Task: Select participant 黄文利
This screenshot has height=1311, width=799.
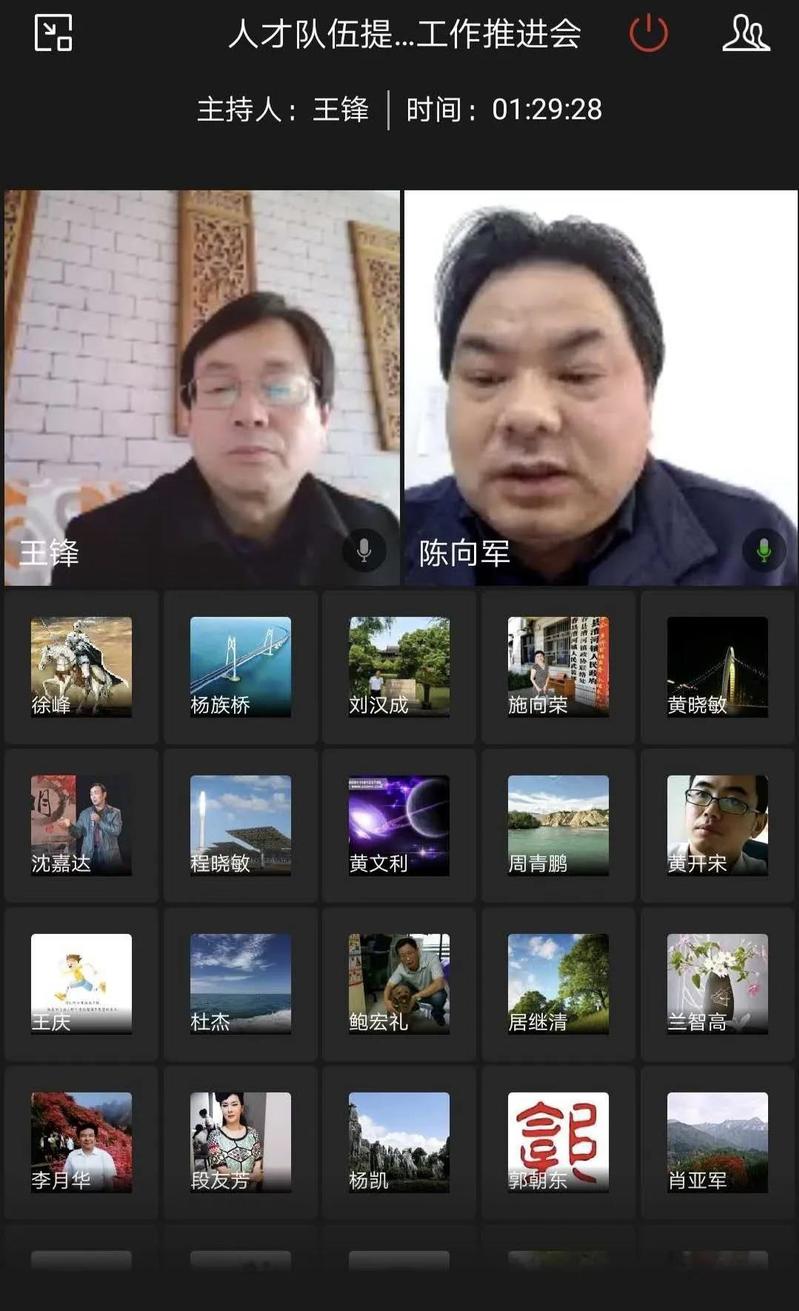Action: (399, 825)
